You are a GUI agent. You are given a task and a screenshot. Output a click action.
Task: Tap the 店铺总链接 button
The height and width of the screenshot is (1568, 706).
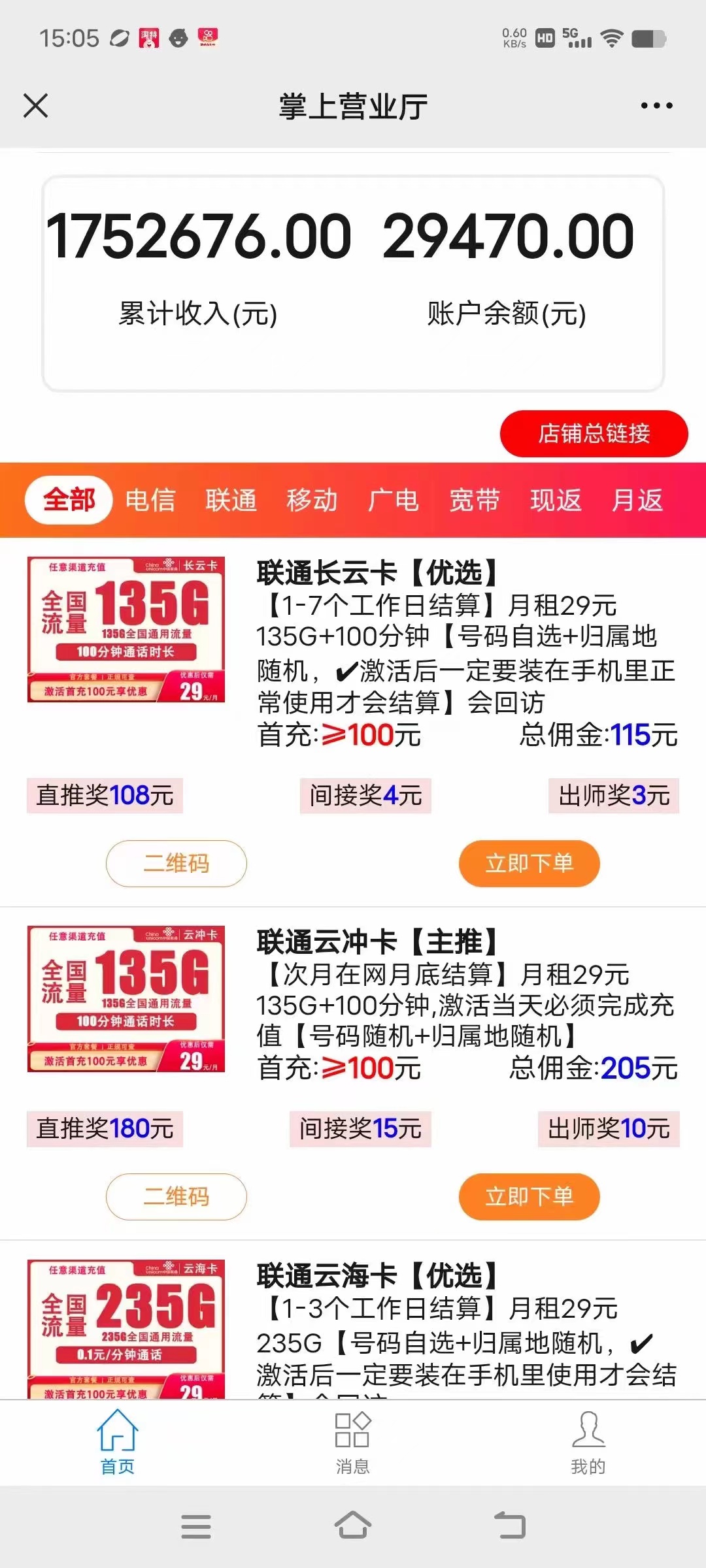[594, 434]
